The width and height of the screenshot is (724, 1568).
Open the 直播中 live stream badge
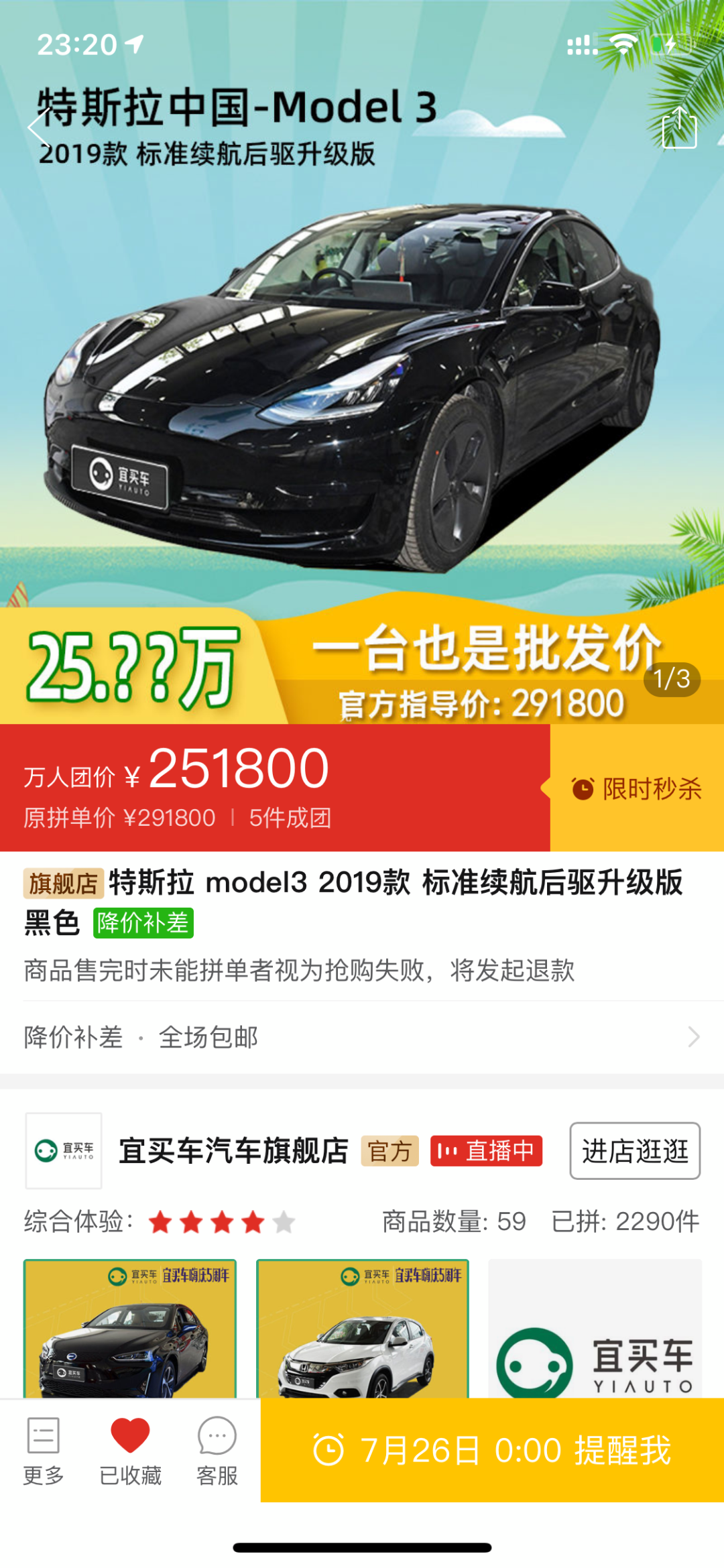[486, 1151]
